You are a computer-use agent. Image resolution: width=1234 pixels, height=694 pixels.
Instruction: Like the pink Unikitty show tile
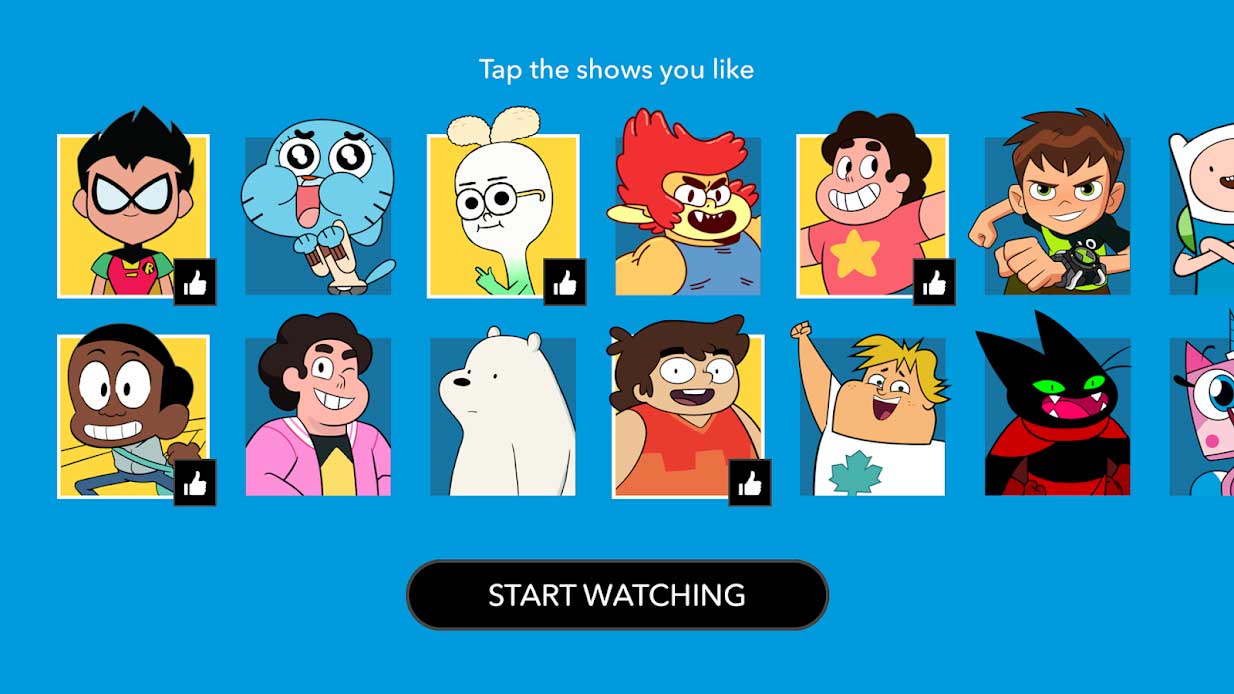[x=1204, y=415]
